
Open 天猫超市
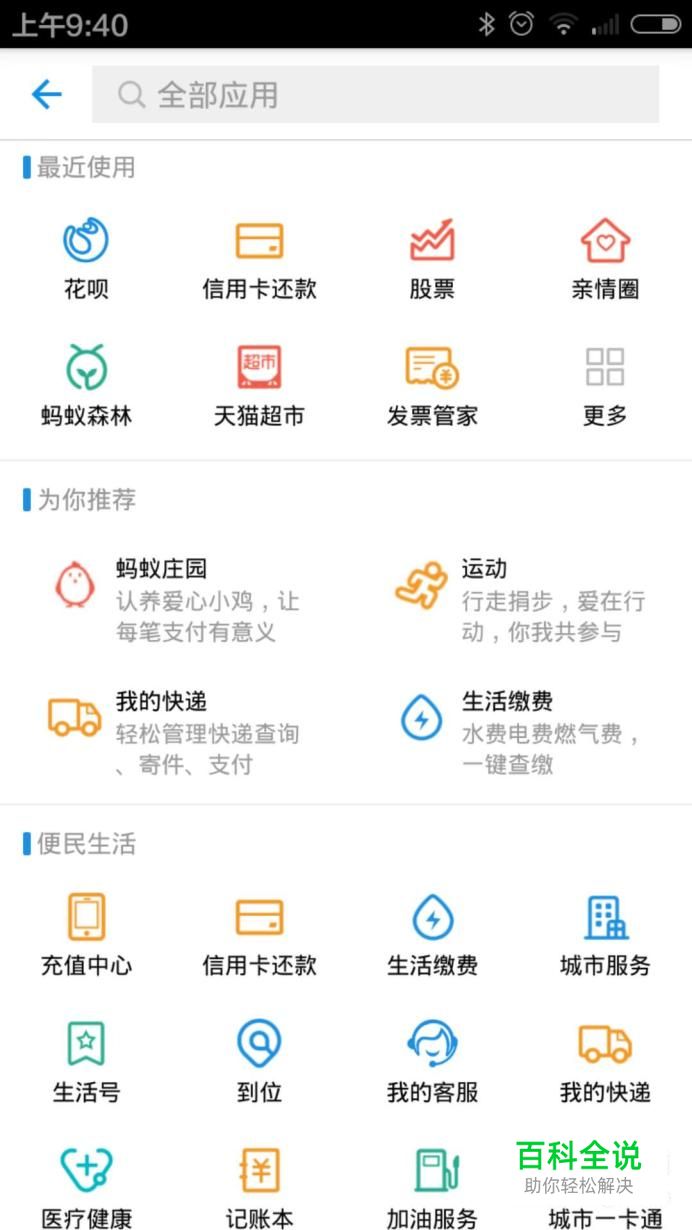click(259, 386)
